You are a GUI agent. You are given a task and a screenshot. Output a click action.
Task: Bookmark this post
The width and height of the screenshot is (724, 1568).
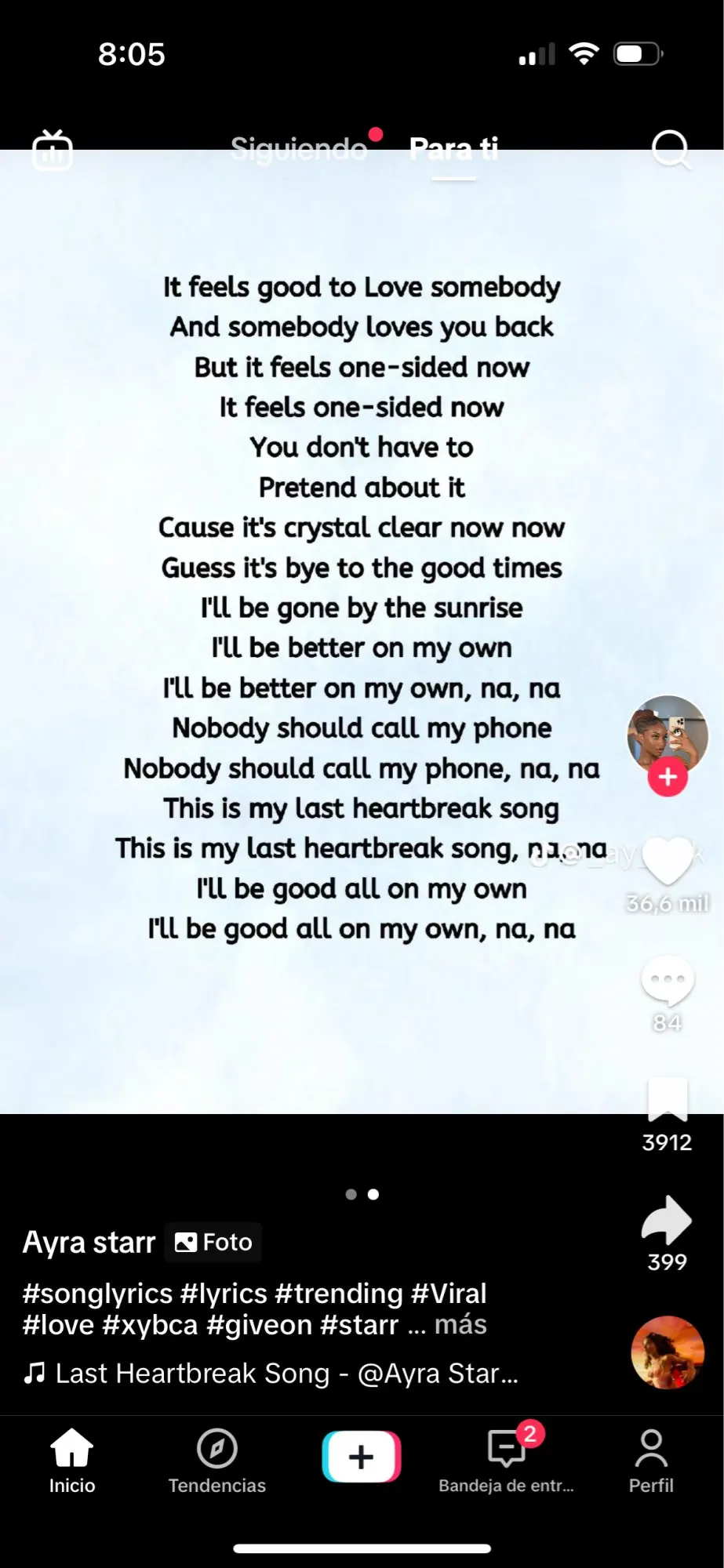[668, 1100]
